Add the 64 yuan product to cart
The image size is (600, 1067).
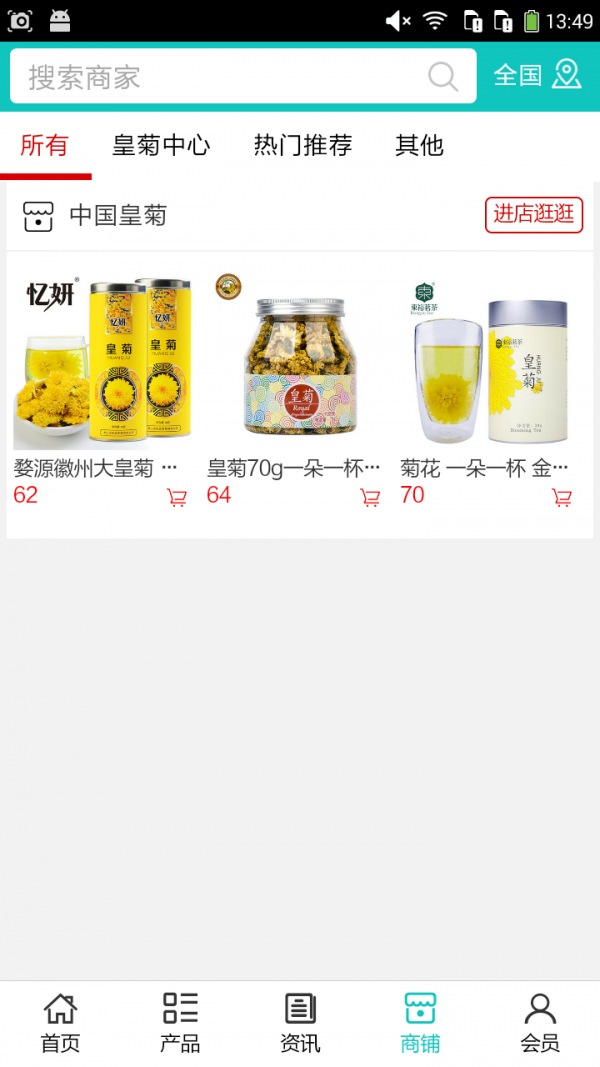point(370,497)
